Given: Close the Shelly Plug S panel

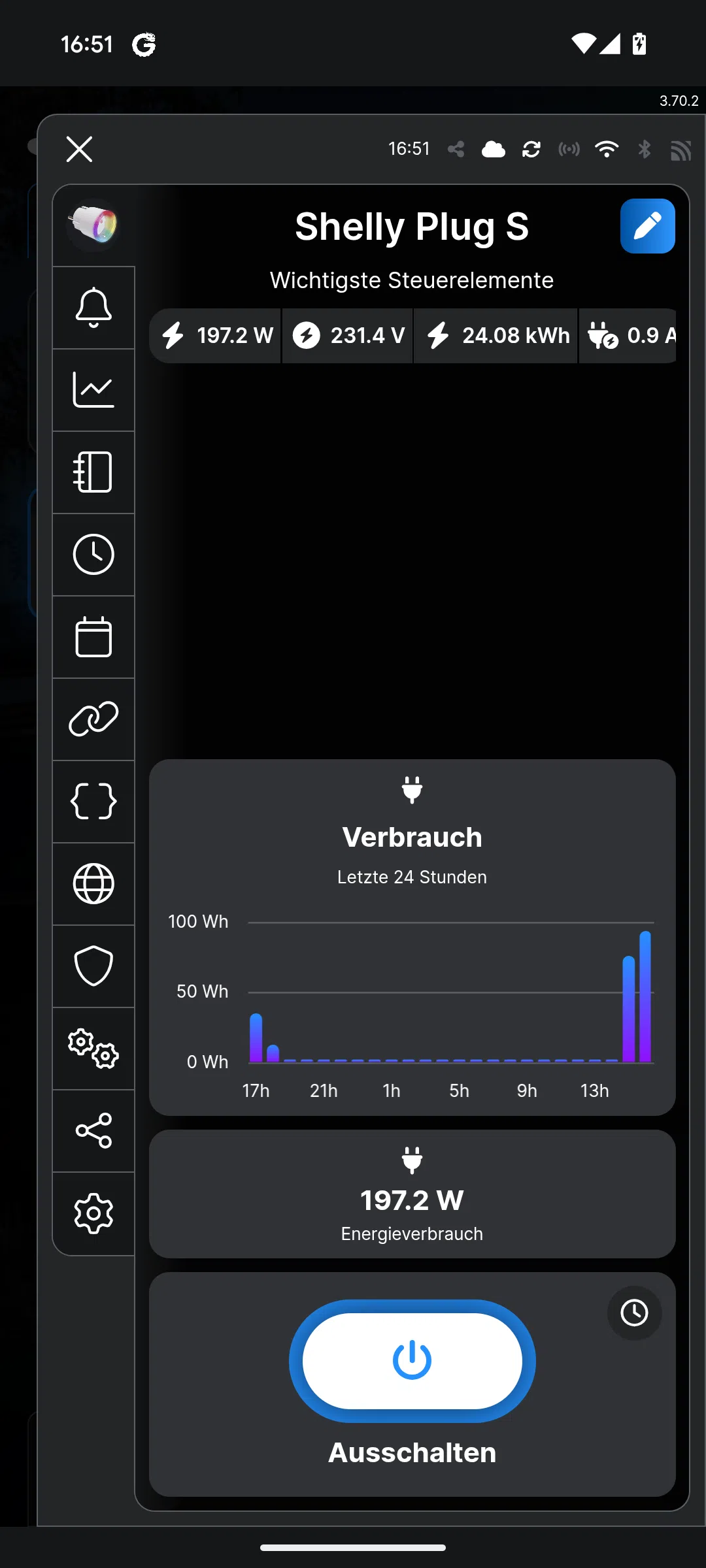Looking at the screenshot, I should click(79, 150).
